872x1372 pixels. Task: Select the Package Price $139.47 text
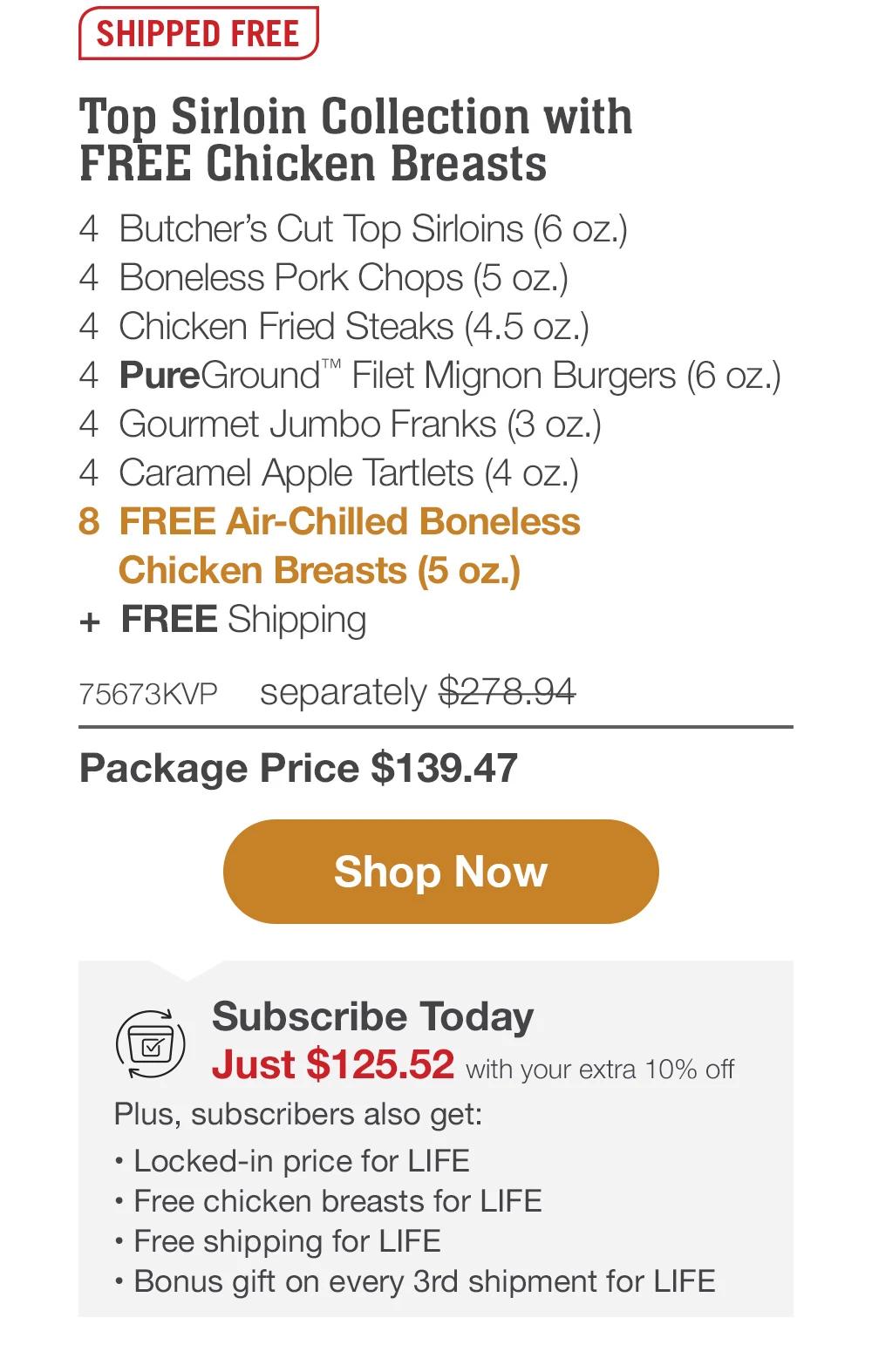click(298, 769)
